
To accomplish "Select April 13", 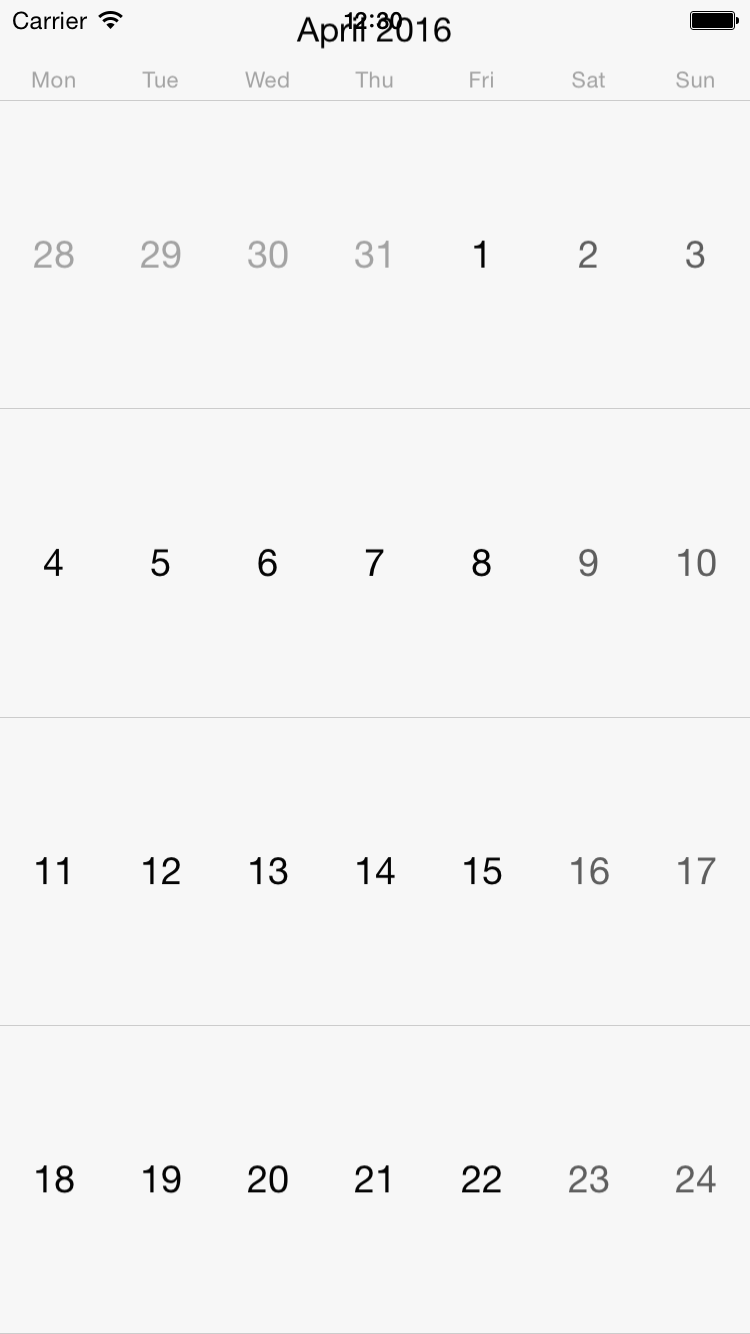I will pyautogui.click(x=267, y=871).
